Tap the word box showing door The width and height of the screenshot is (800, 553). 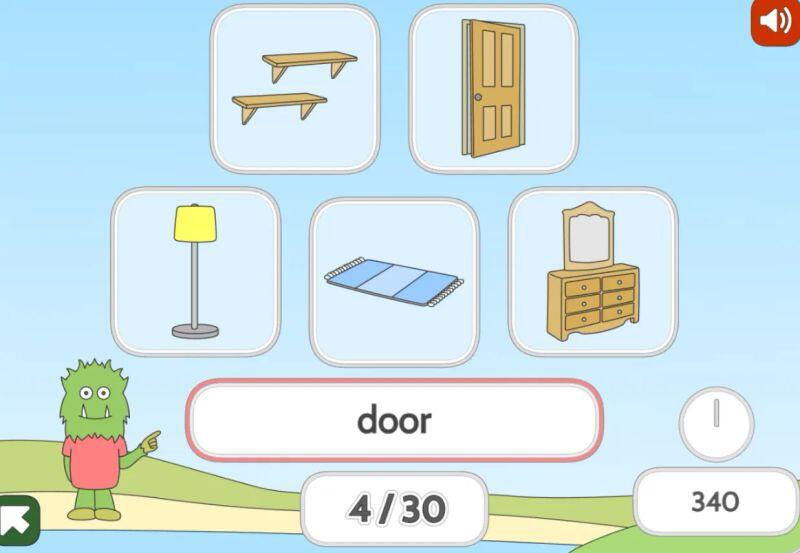395,420
